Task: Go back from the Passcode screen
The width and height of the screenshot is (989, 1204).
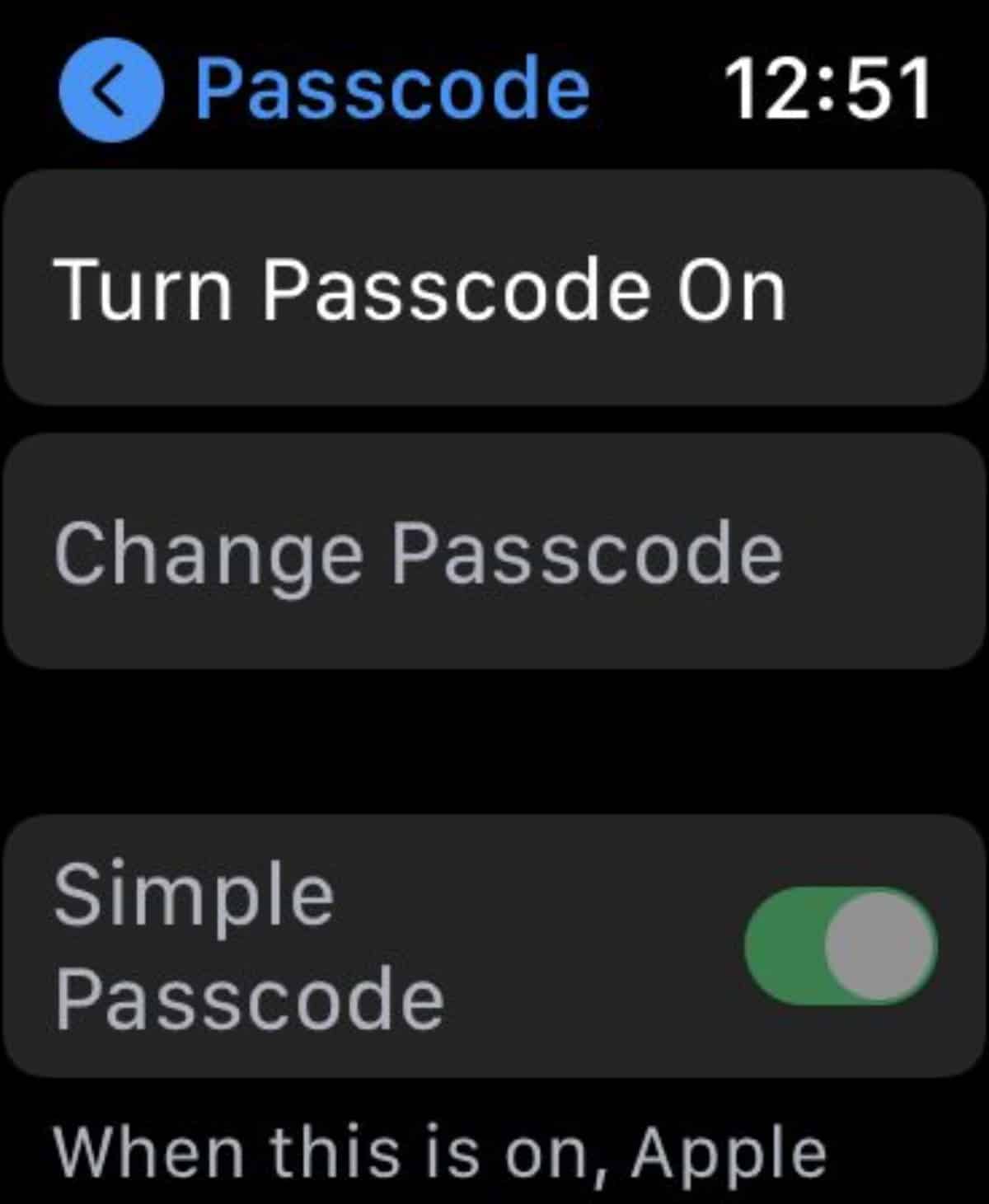Action: pos(110,90)
